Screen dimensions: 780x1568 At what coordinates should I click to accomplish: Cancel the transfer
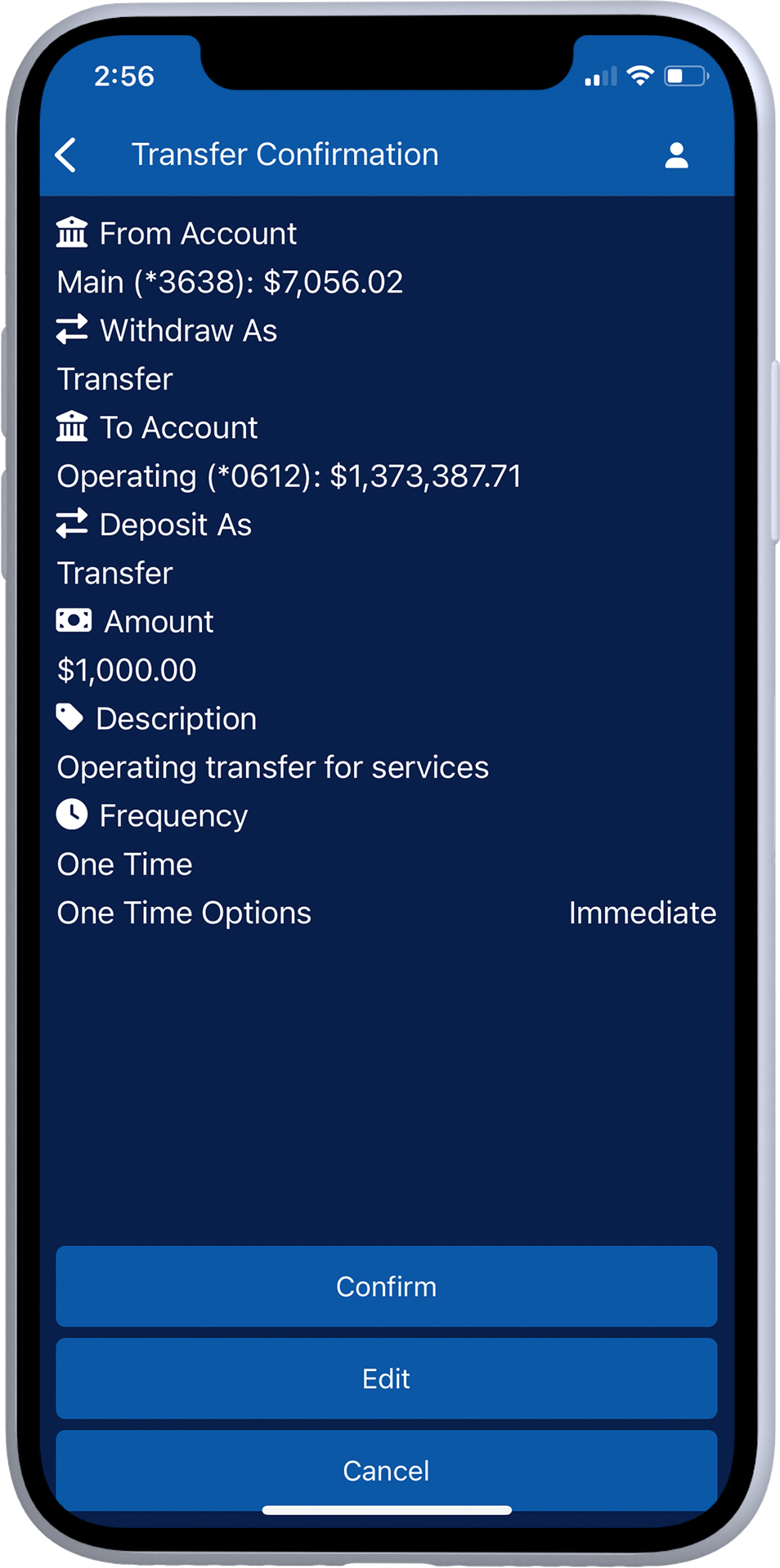[x=387, y=1470]
